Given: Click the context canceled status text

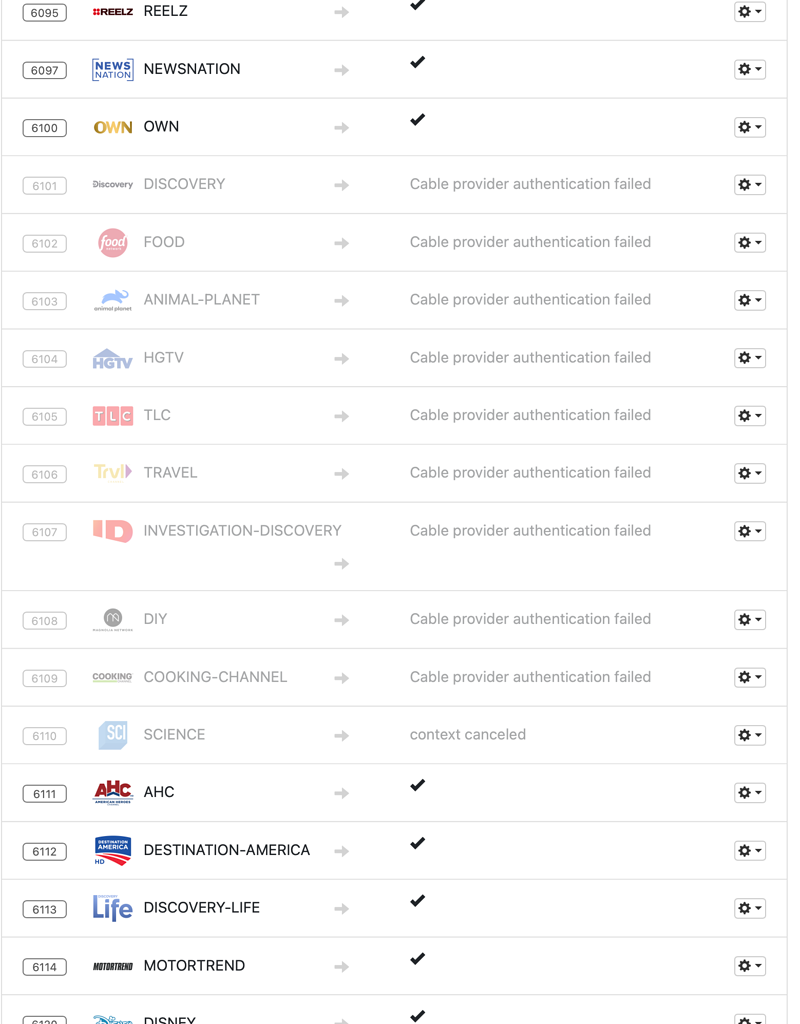Looking at the screenshot, I should pos(467,734).
